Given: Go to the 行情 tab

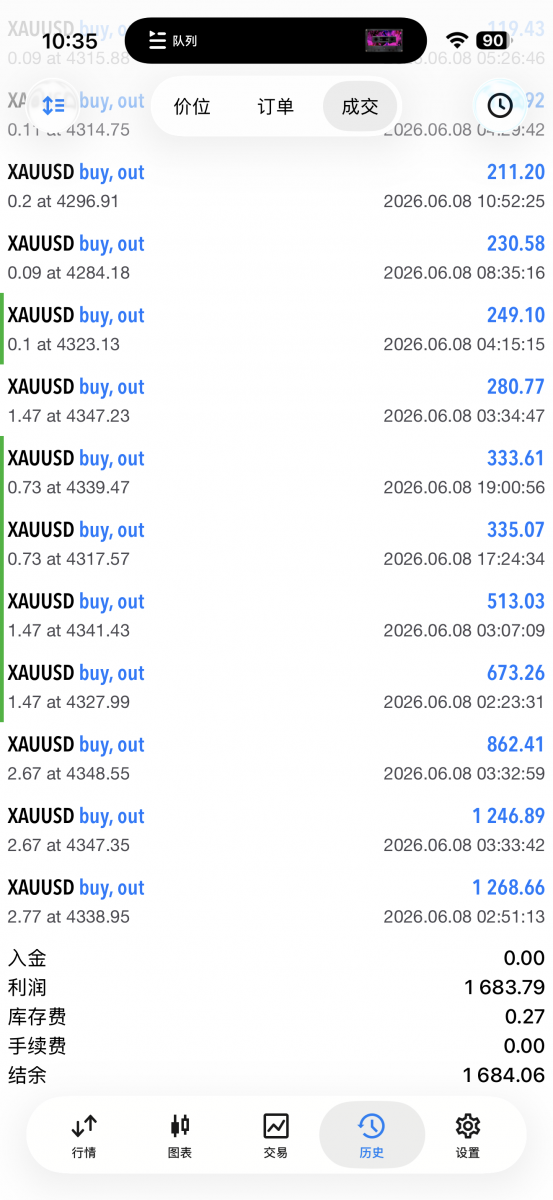Looking at the screenshot, I should tap(85, 1136).
